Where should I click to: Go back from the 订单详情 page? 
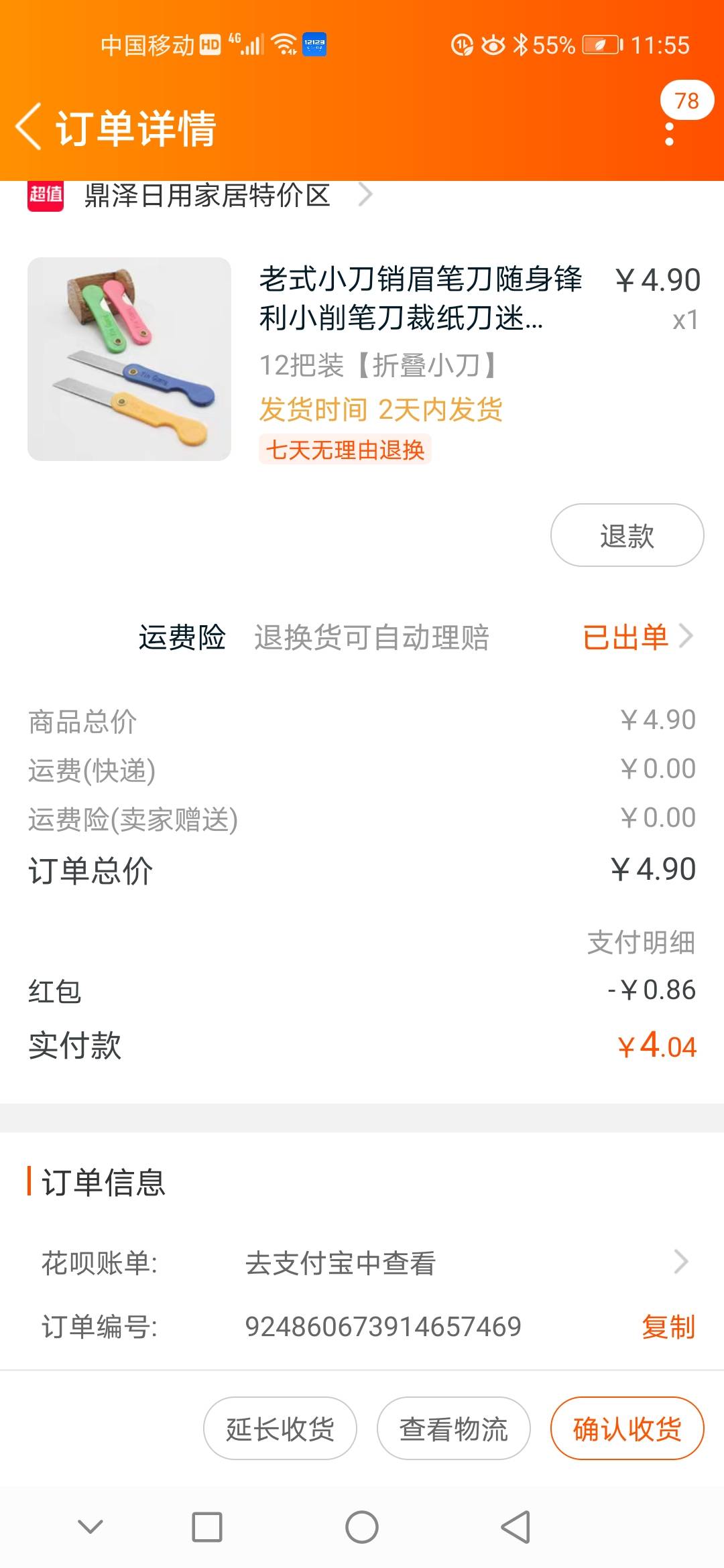click(x=29, y=127)
